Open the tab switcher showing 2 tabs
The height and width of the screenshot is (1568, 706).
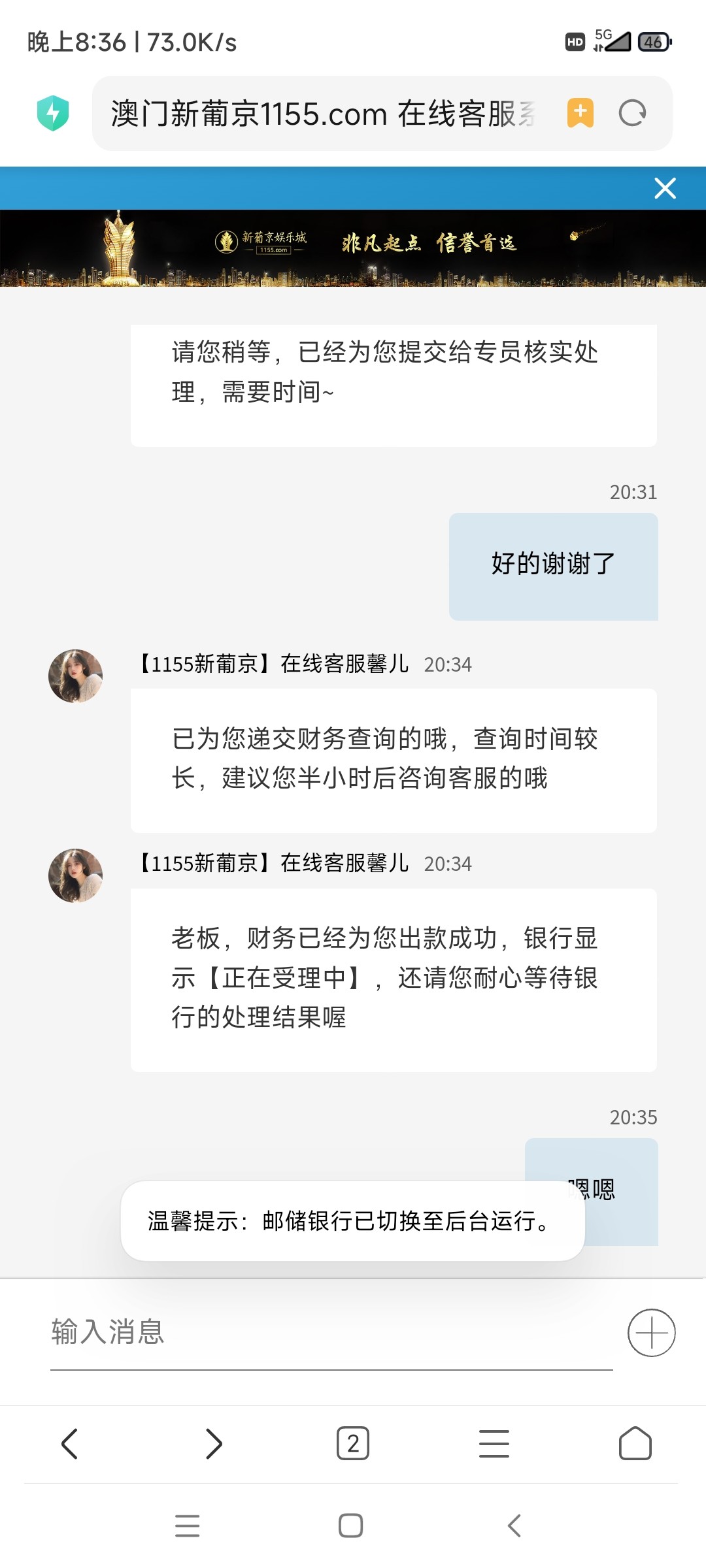pos(353,1445)
